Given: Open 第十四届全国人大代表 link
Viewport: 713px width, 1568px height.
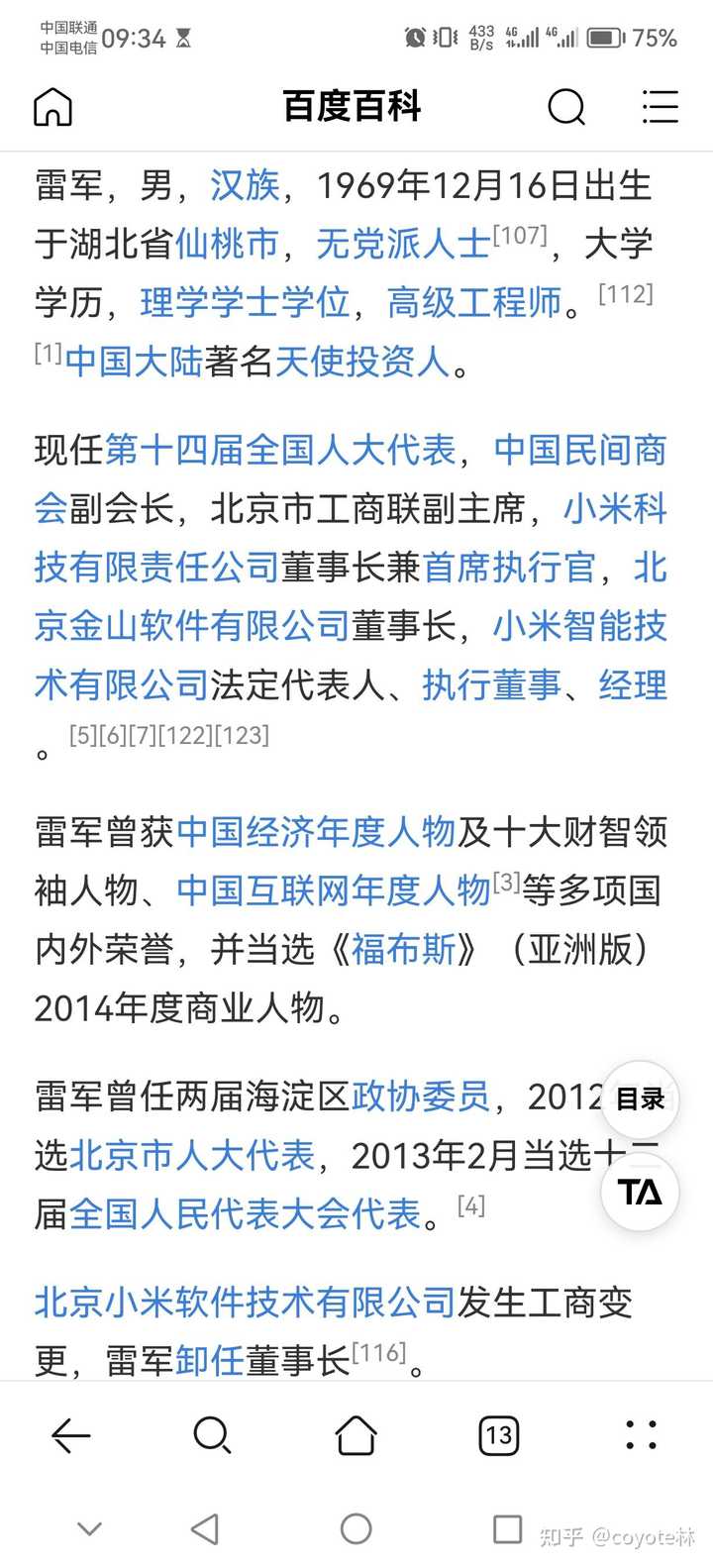Looking at the screenshot, I should 280,451.
